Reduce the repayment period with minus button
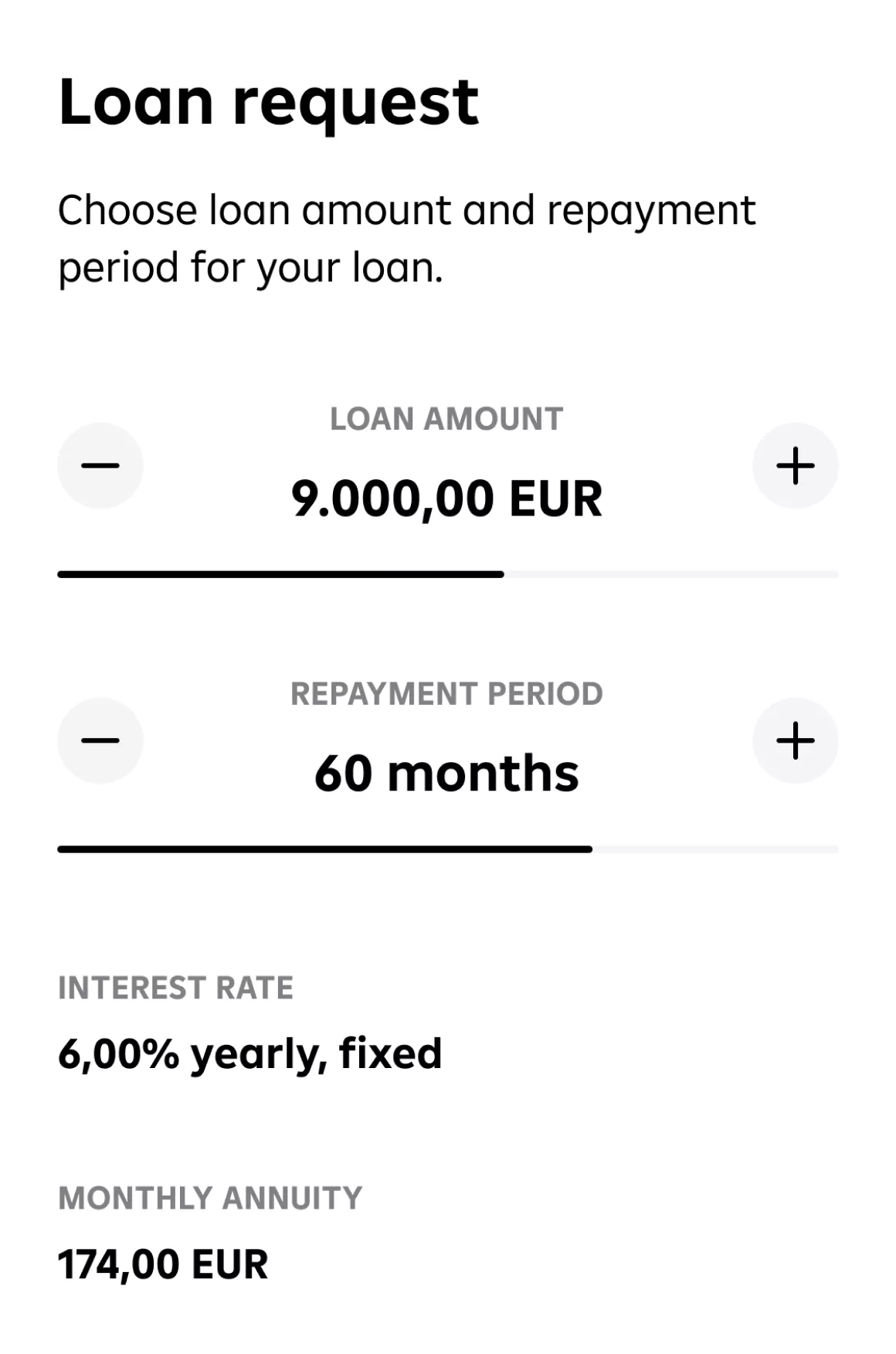Image resolution: width=896 pixels, height=1354 pixels. coord(100,740)
